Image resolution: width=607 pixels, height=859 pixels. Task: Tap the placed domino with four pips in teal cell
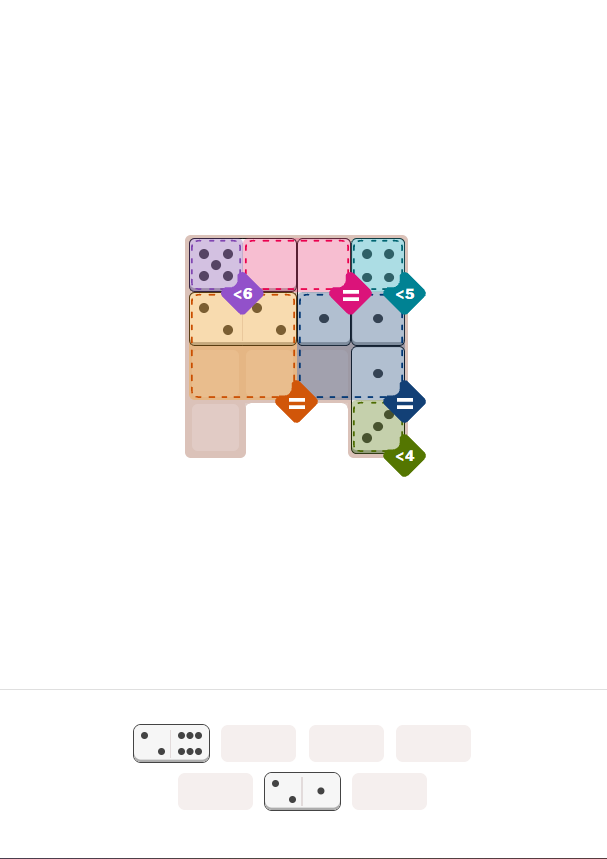pos(377,265)
